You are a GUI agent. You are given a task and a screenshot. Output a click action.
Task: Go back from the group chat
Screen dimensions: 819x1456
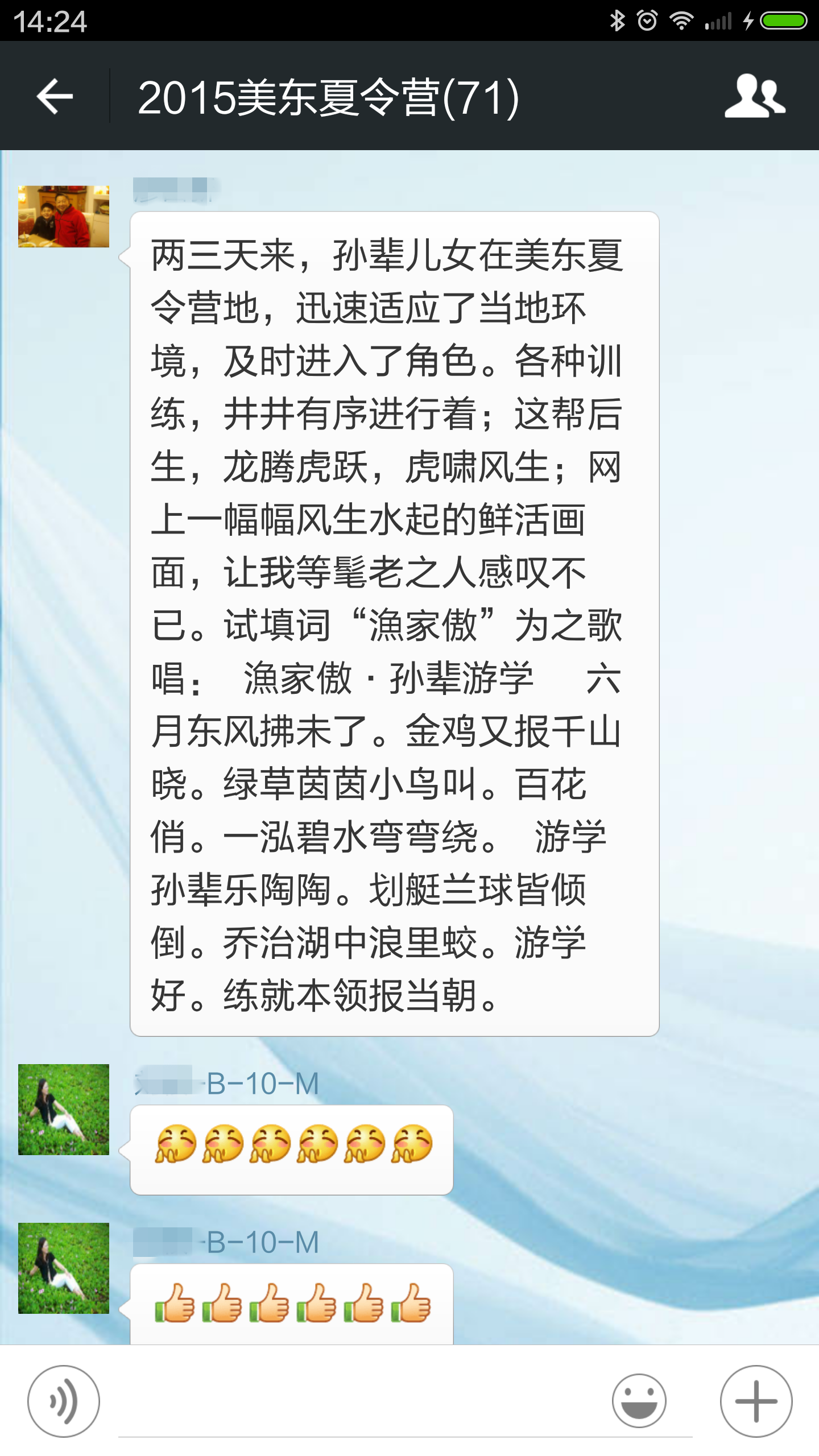coord(55,96)
